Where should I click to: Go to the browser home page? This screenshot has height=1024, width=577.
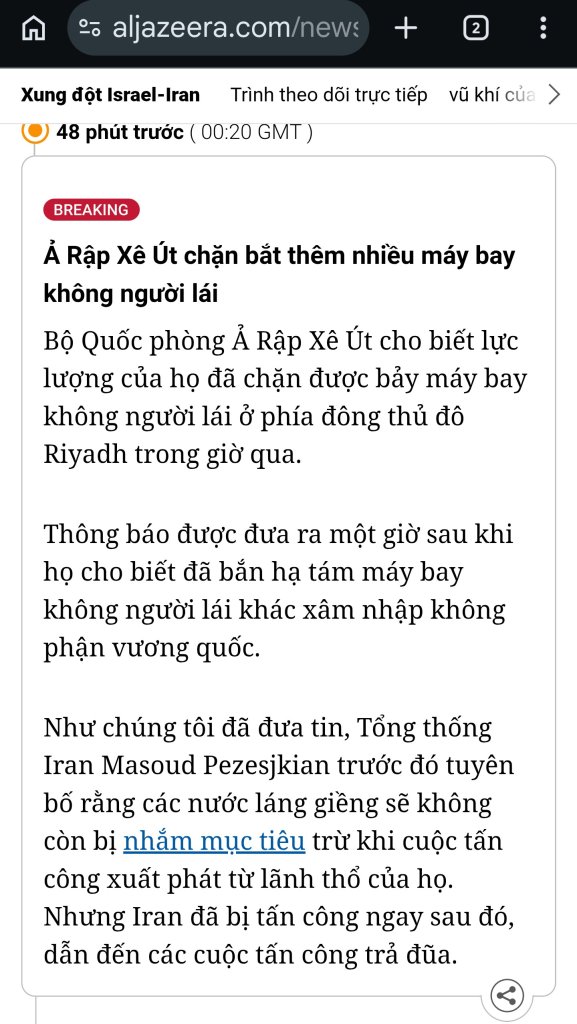coord(33,28)
